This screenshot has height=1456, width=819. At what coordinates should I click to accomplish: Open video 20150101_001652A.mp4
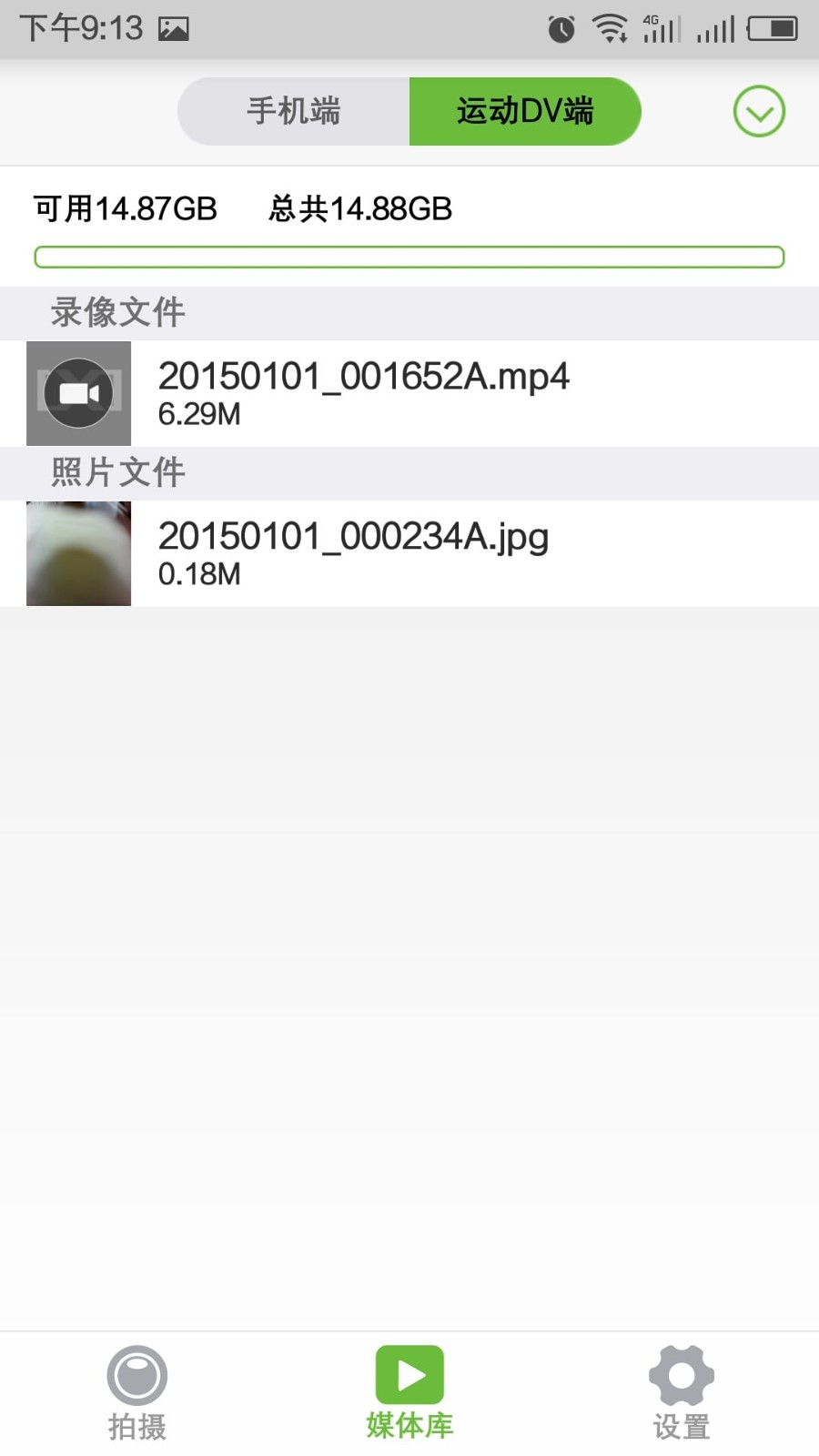(x=364, y=393)
